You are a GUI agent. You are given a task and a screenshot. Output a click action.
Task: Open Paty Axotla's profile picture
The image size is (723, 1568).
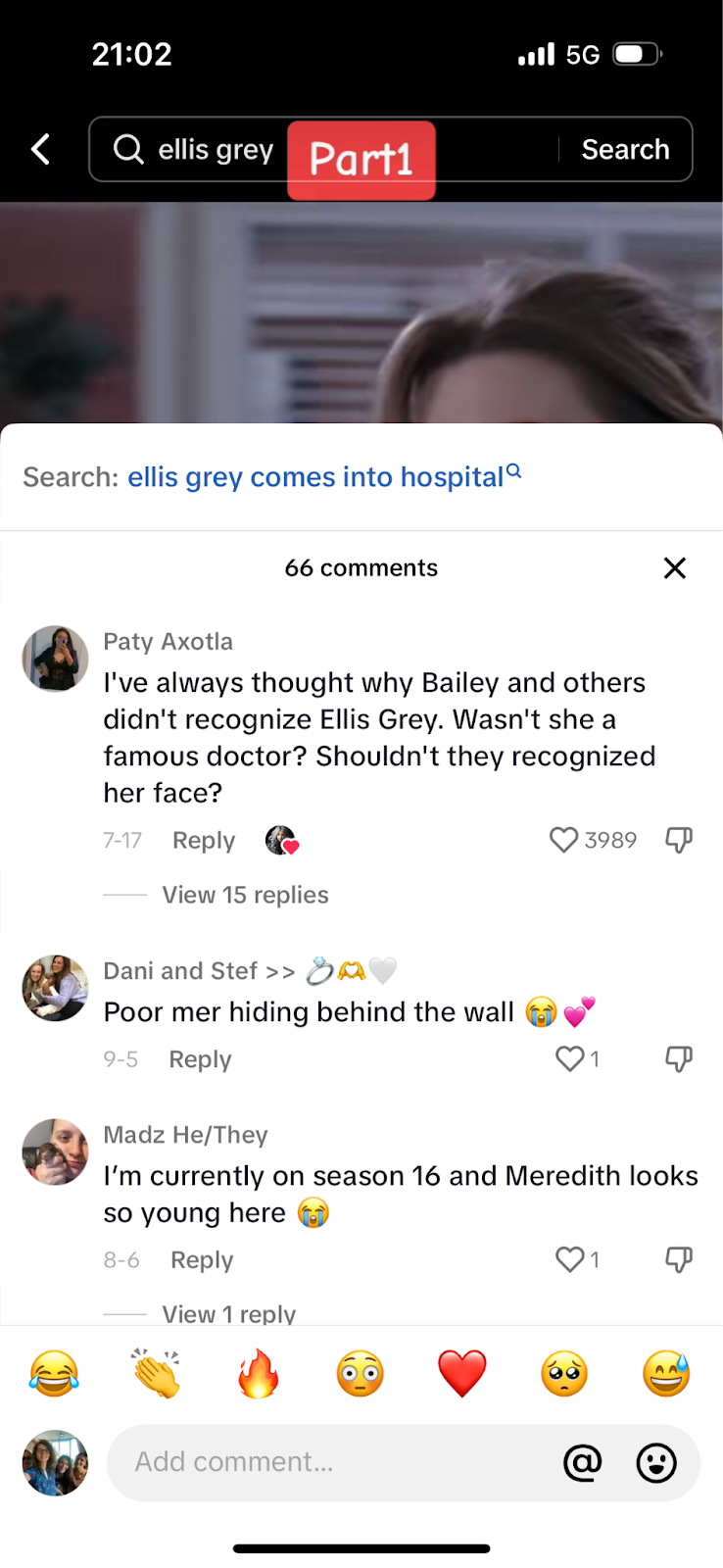[x=55, y=659]
